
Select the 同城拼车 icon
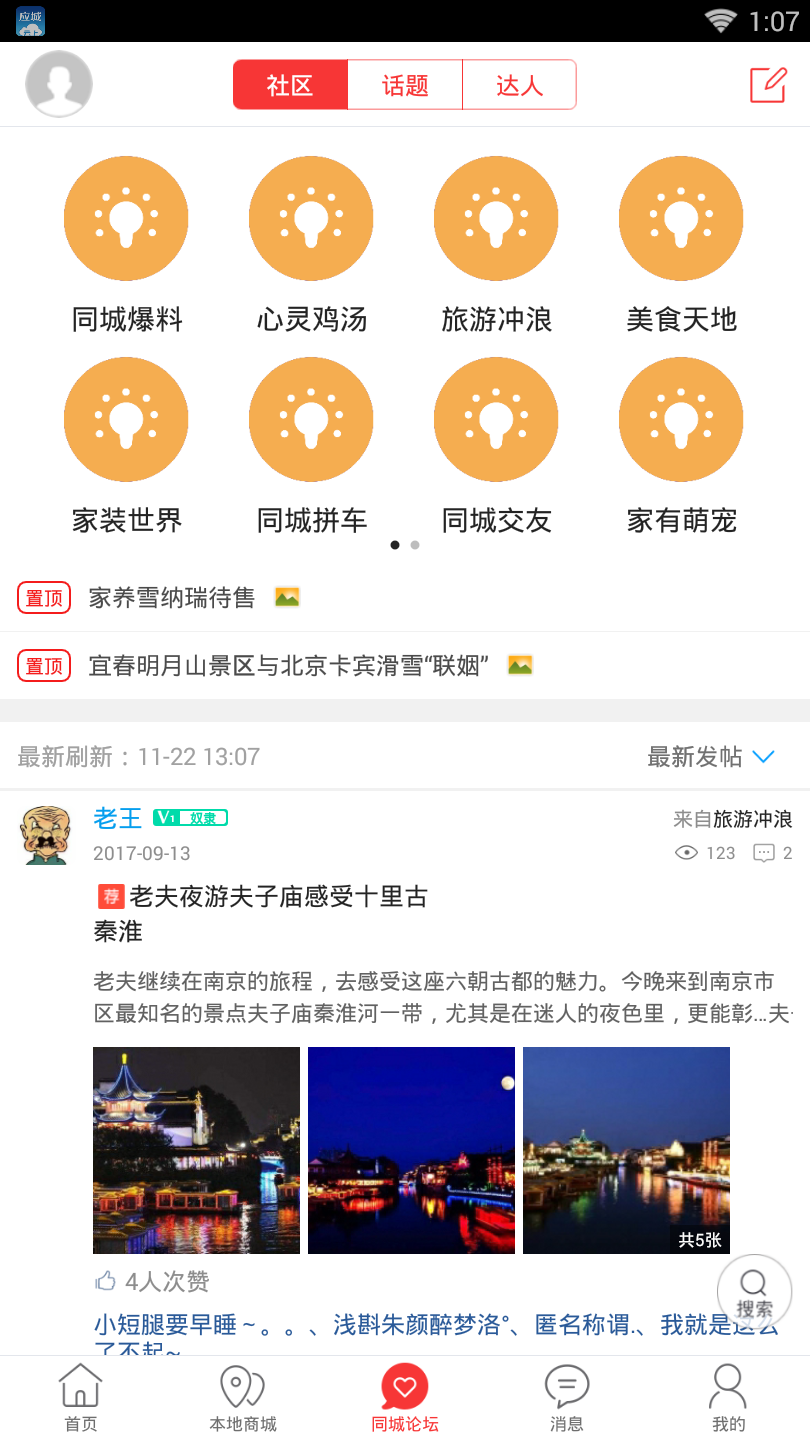(x=311, y=419)
